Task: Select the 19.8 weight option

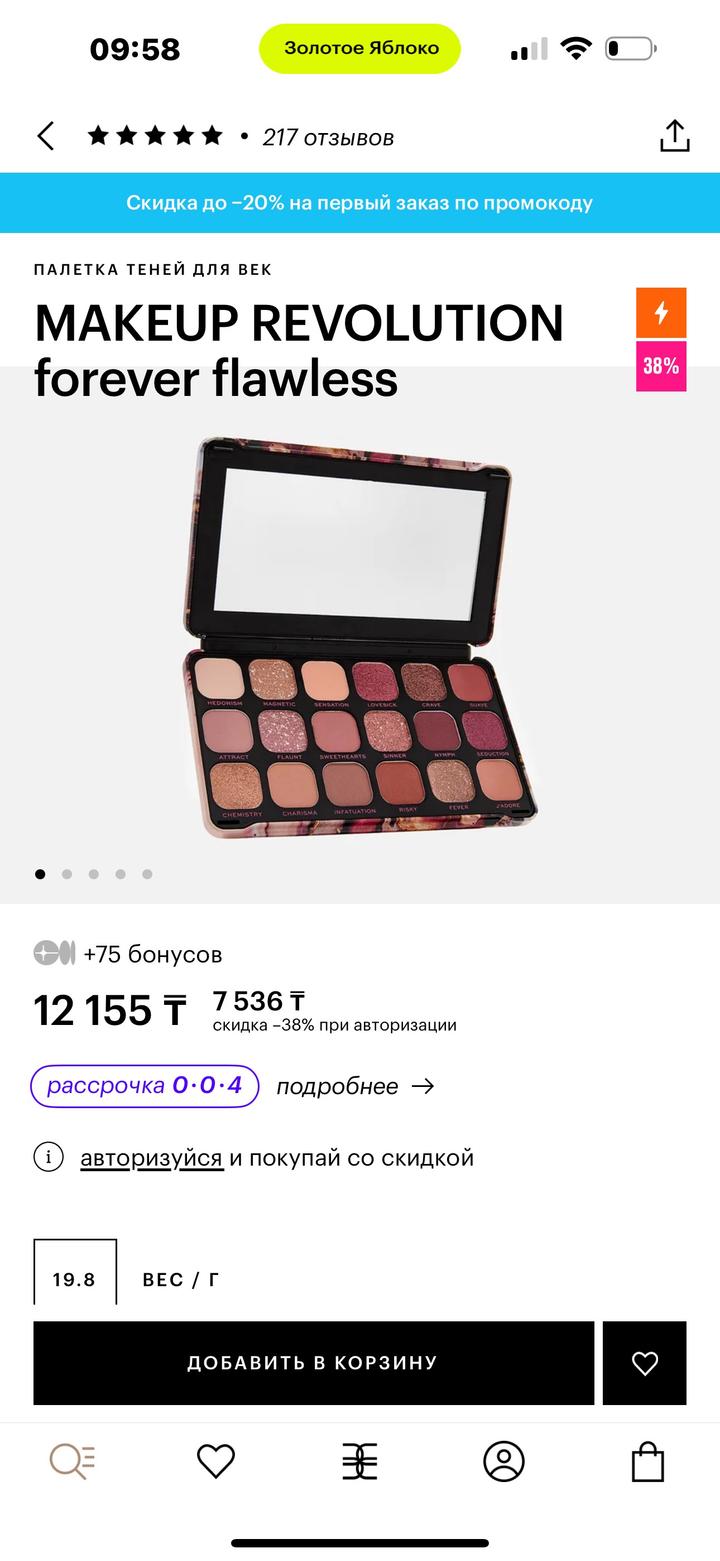Action: [75, 1278]
